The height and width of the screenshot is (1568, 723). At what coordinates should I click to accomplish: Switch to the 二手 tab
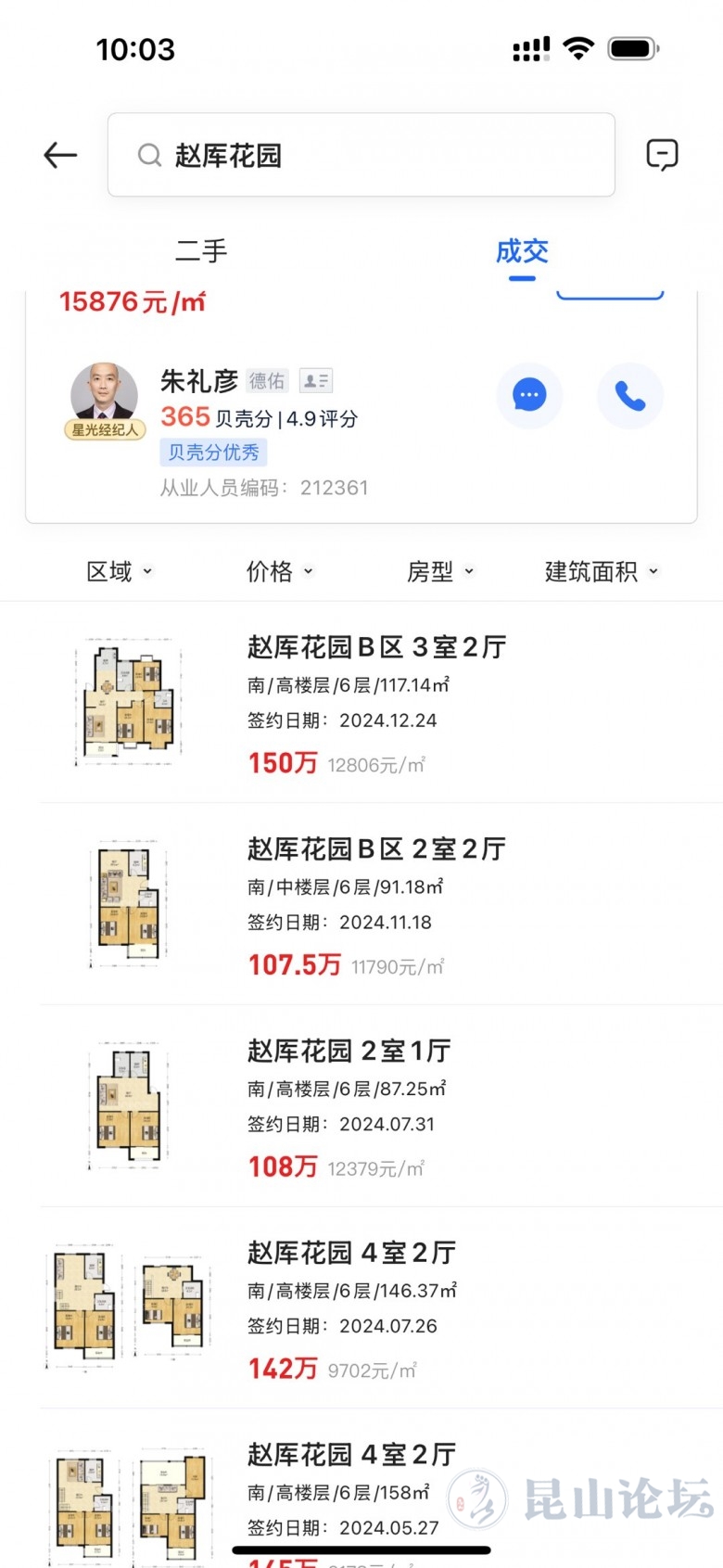click(201, 251)
